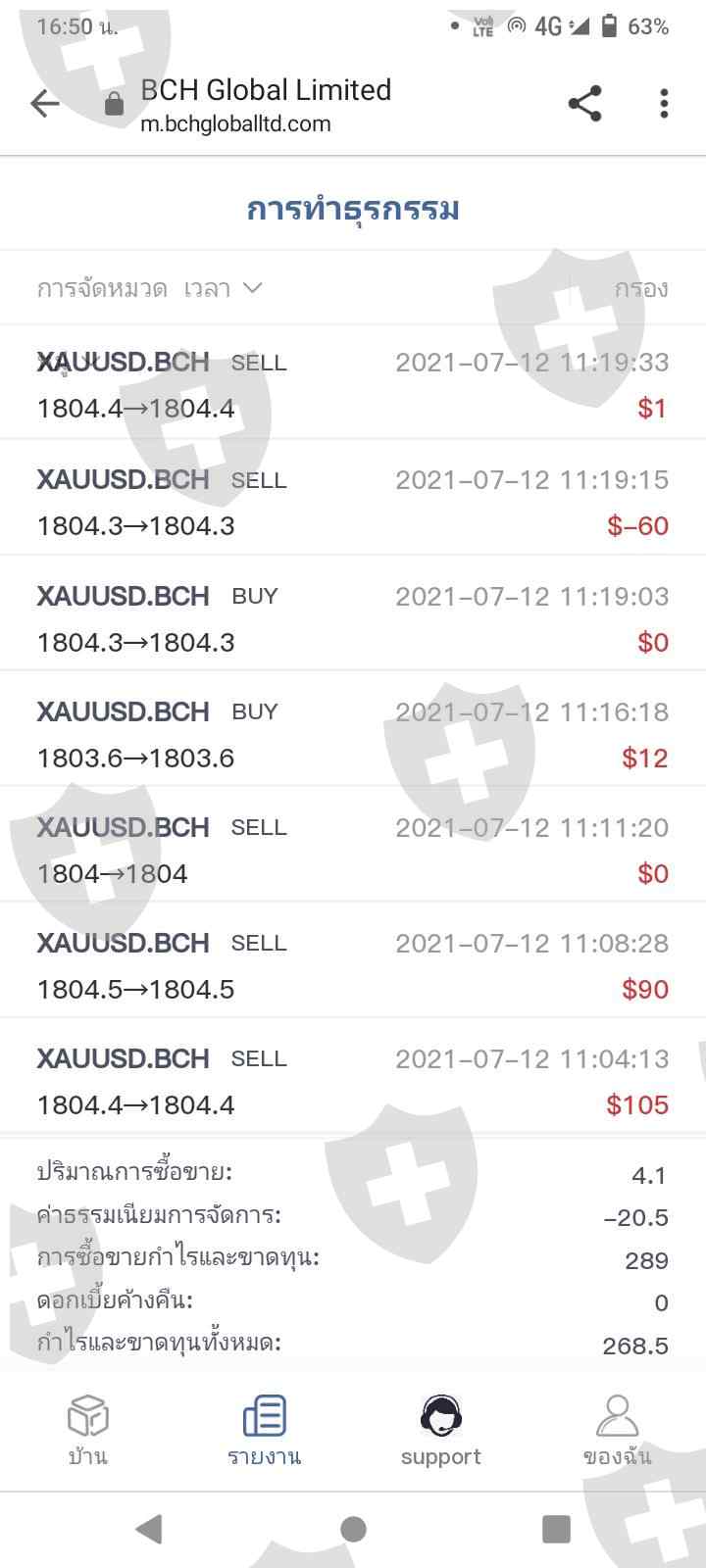The width and height of the screenshot is (706, 1568).
Task: View the BUY trade with $12 profit
Action: coord(353,734)
